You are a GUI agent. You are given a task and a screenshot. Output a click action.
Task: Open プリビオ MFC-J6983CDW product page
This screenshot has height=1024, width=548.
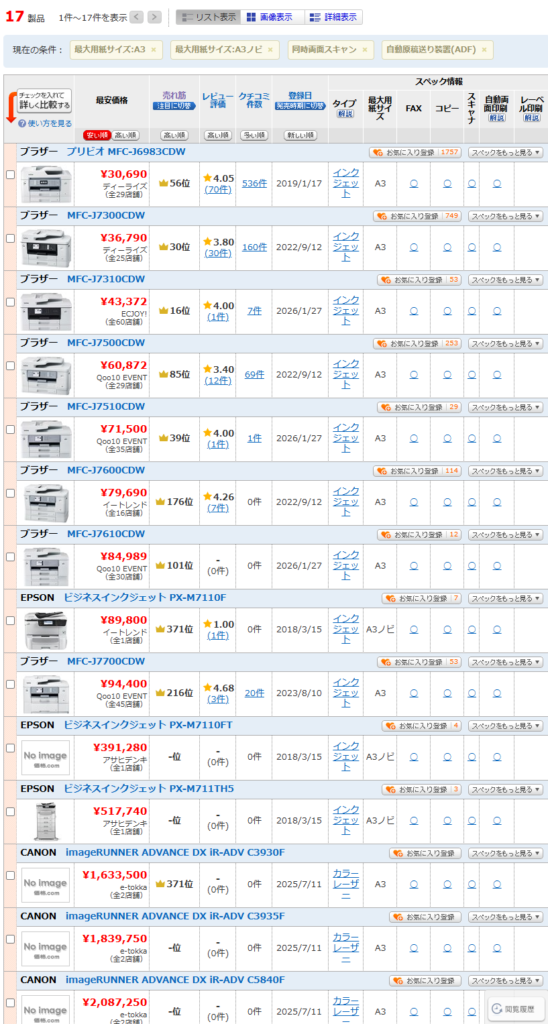click(x=126, y=152)
